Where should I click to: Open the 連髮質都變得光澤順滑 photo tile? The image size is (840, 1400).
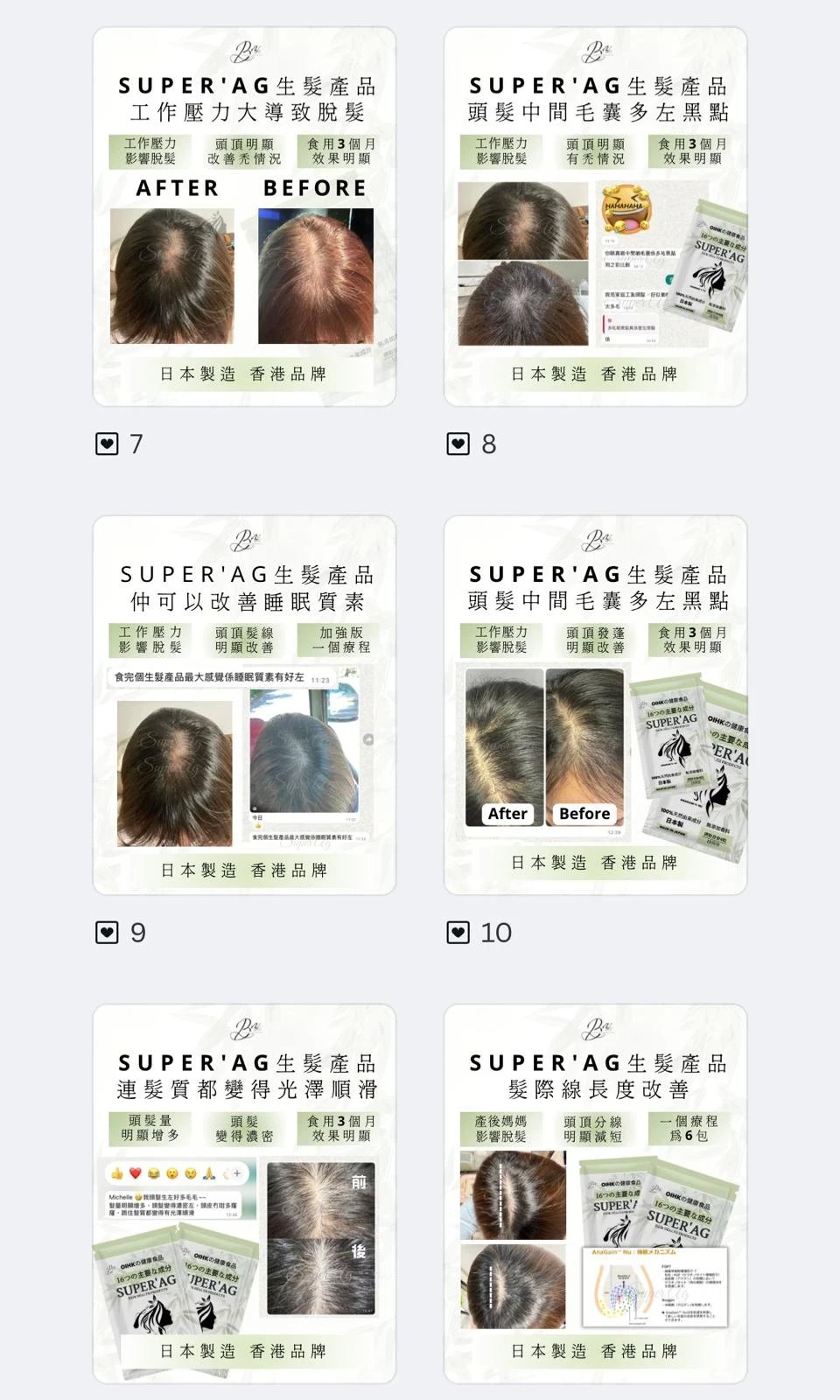244,1193
